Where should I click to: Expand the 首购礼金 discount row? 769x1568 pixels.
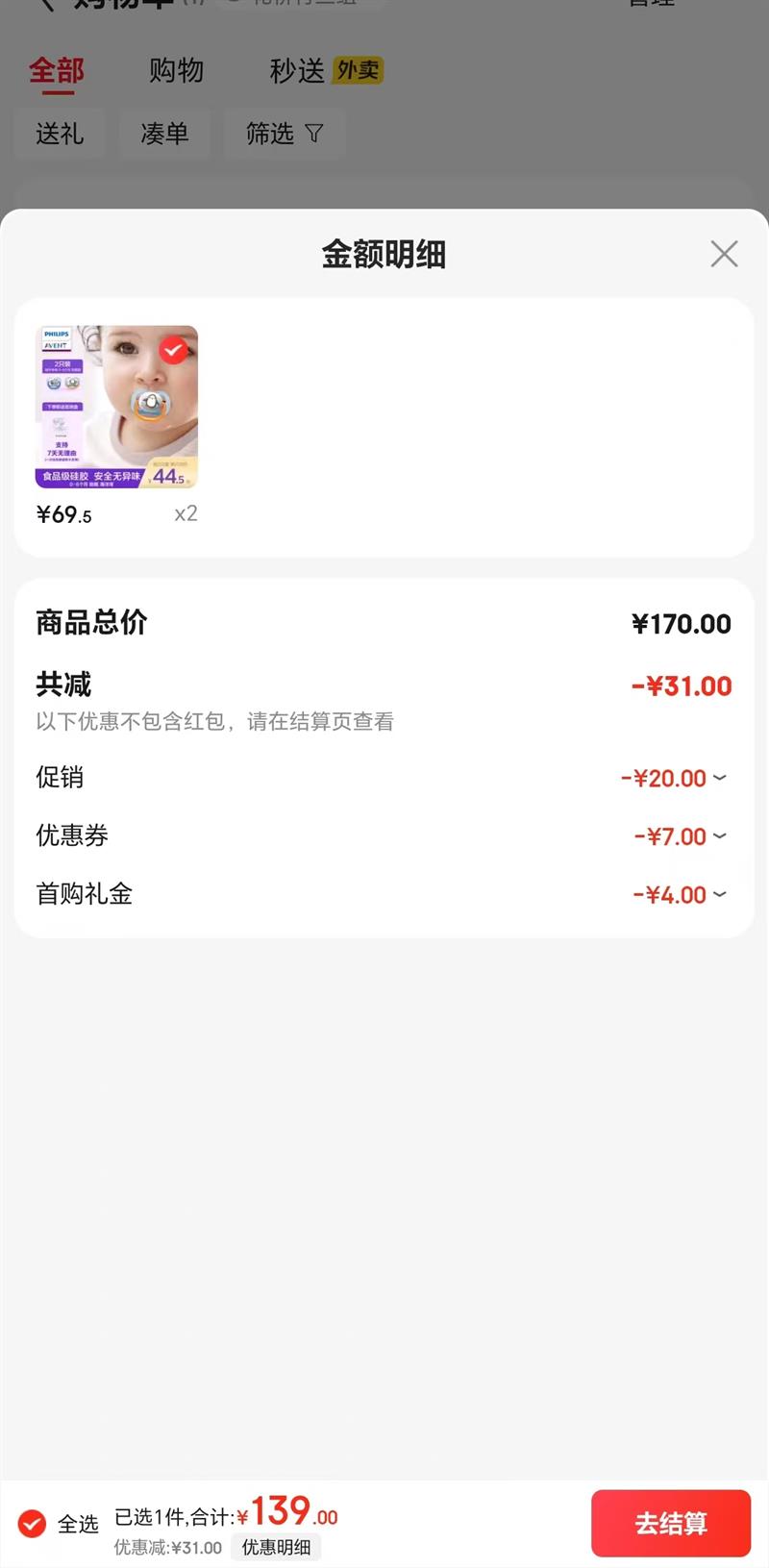click(x=719, y=895)
